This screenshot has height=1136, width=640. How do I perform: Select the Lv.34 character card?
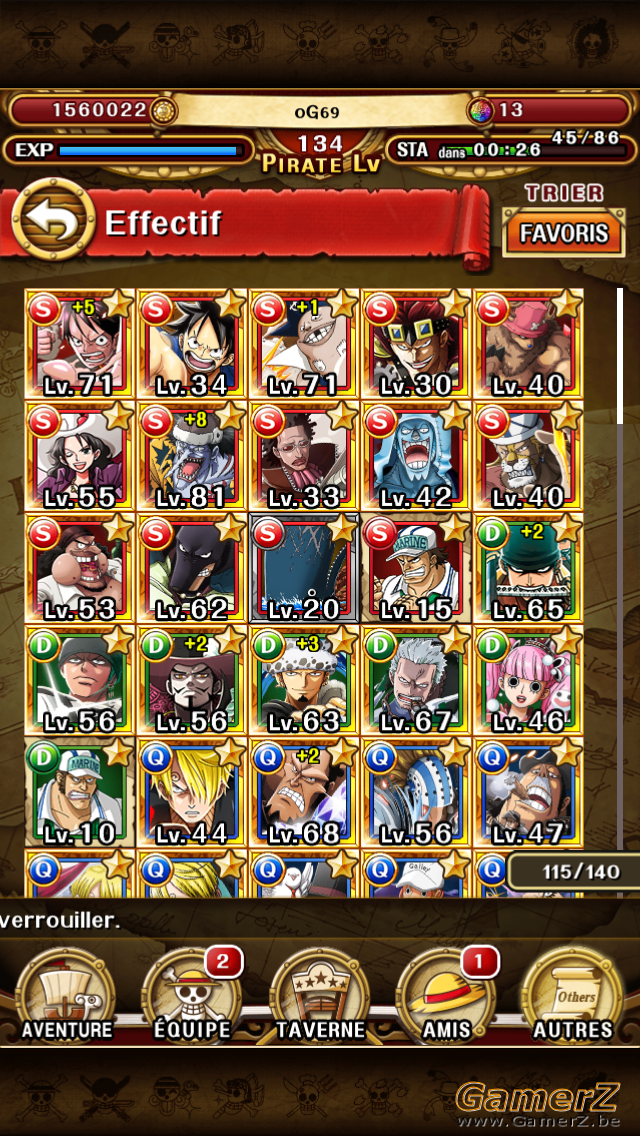pyautogui.click(x=192, y=343)
